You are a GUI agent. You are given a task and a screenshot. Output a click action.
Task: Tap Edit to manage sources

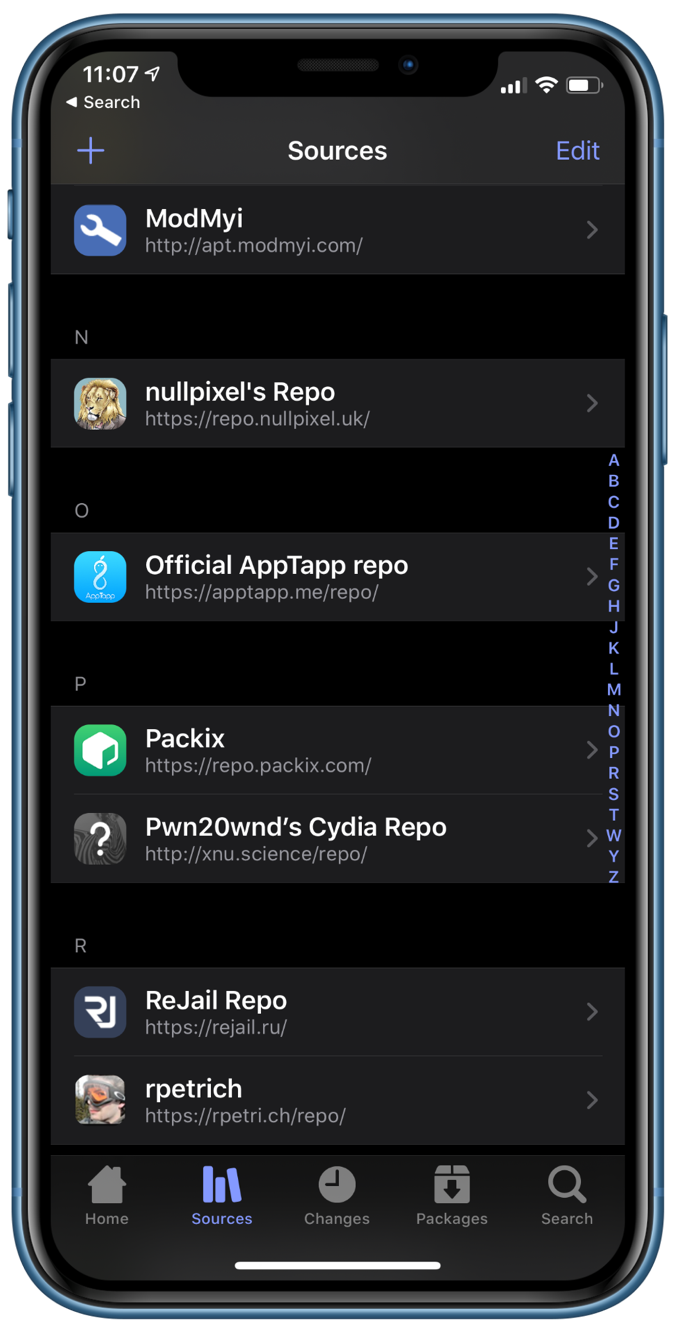[x=577, y=151]
